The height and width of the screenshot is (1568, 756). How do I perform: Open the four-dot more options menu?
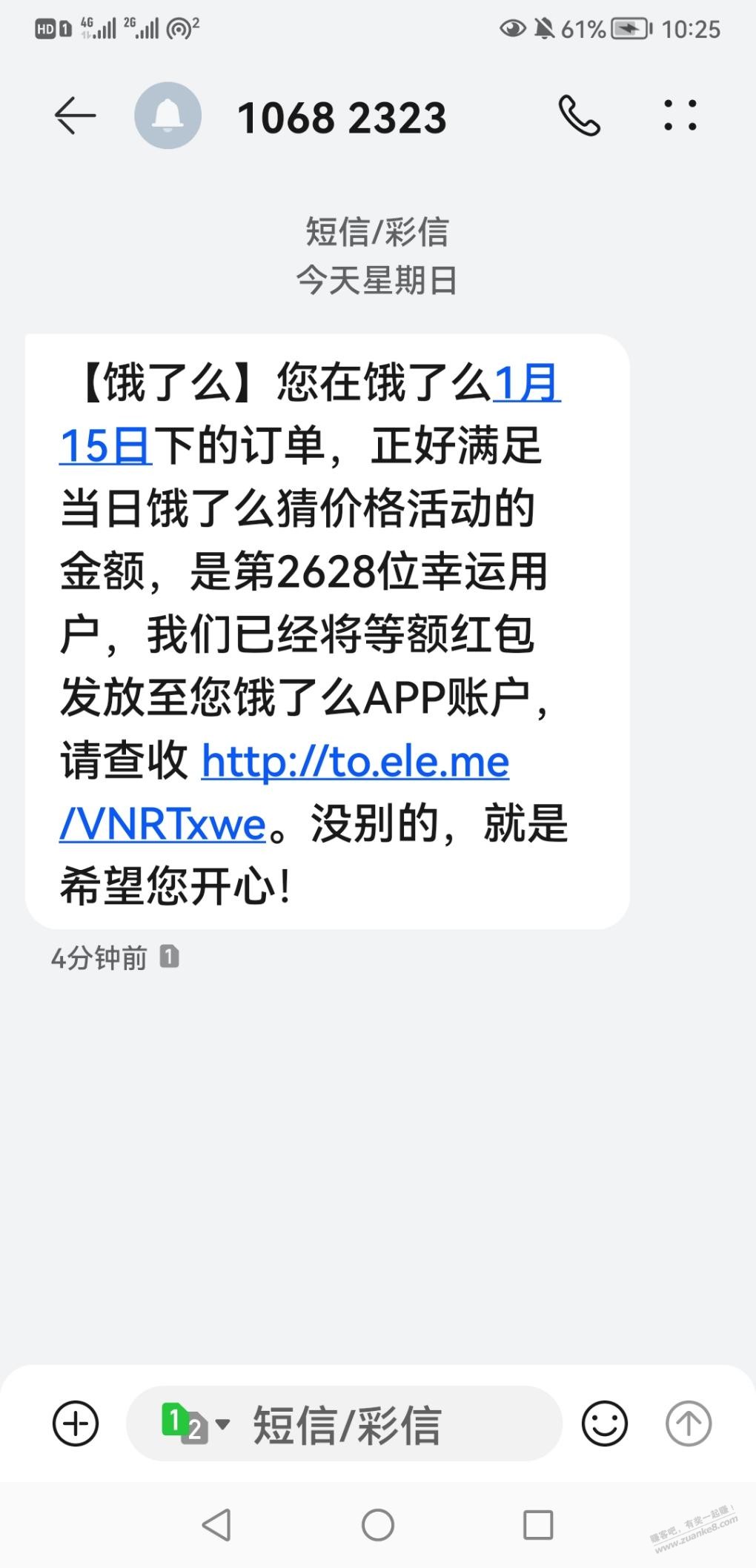[680, 116]
